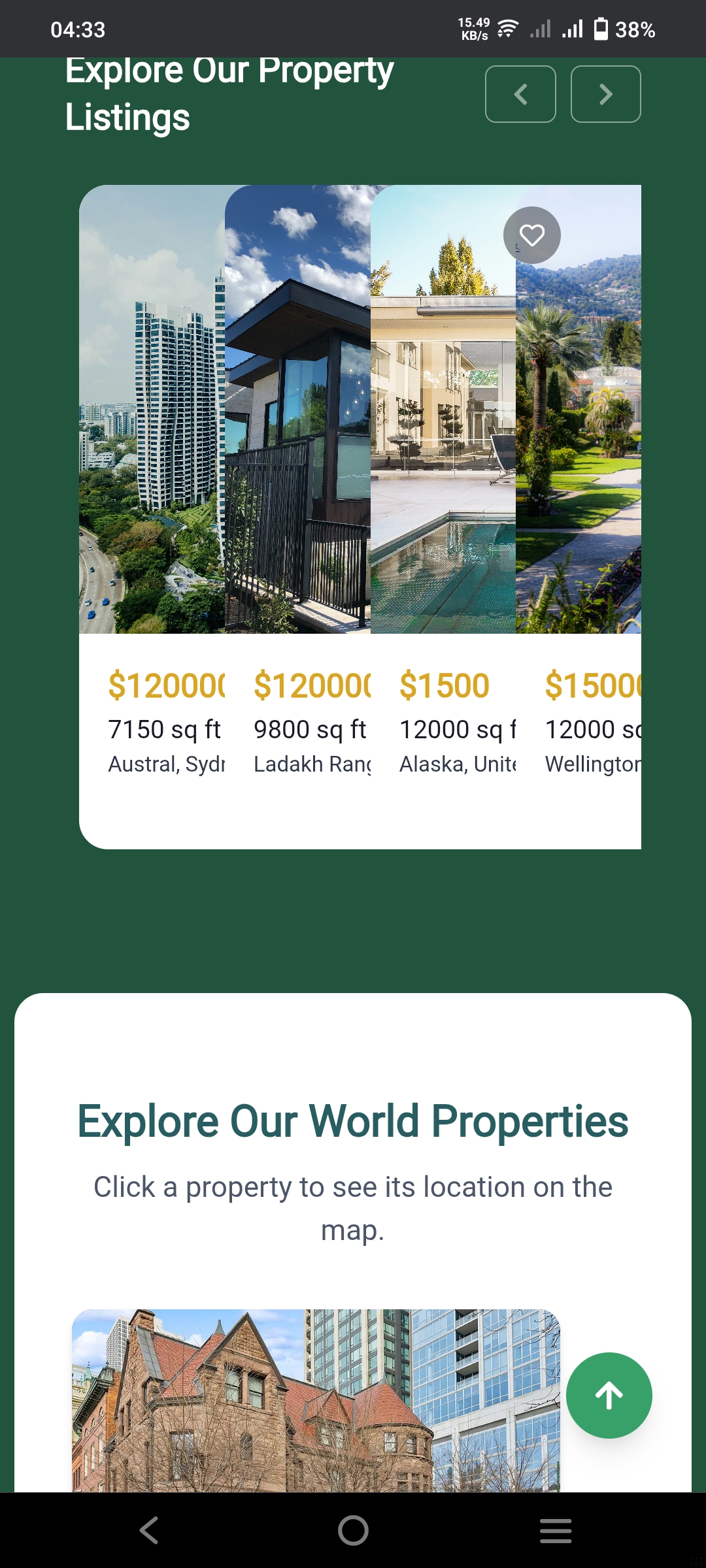The height and width of the screenshot is (1568, 706).
Task: Jump back to top with the arrow button
Action: pos(609,1395)
